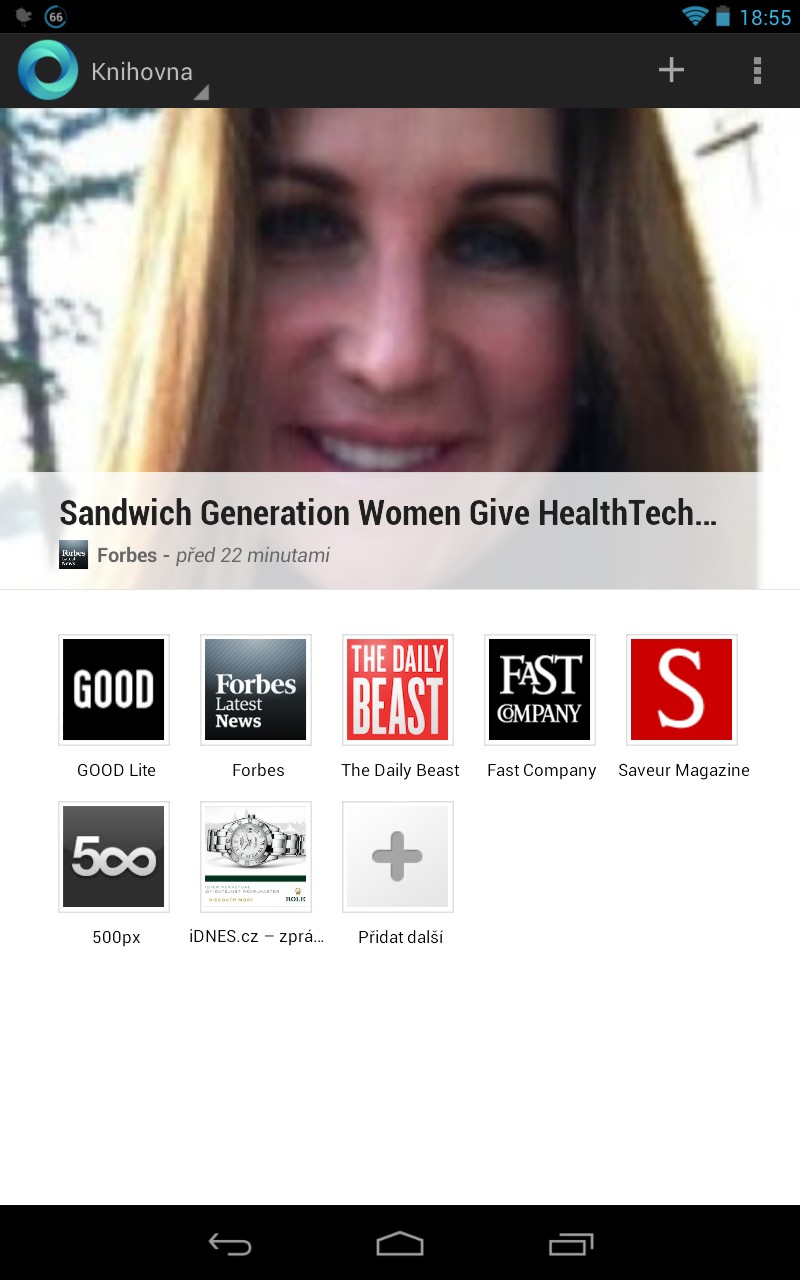Open the overflow menu
The image size is (800, 1280).
[757, 70]
